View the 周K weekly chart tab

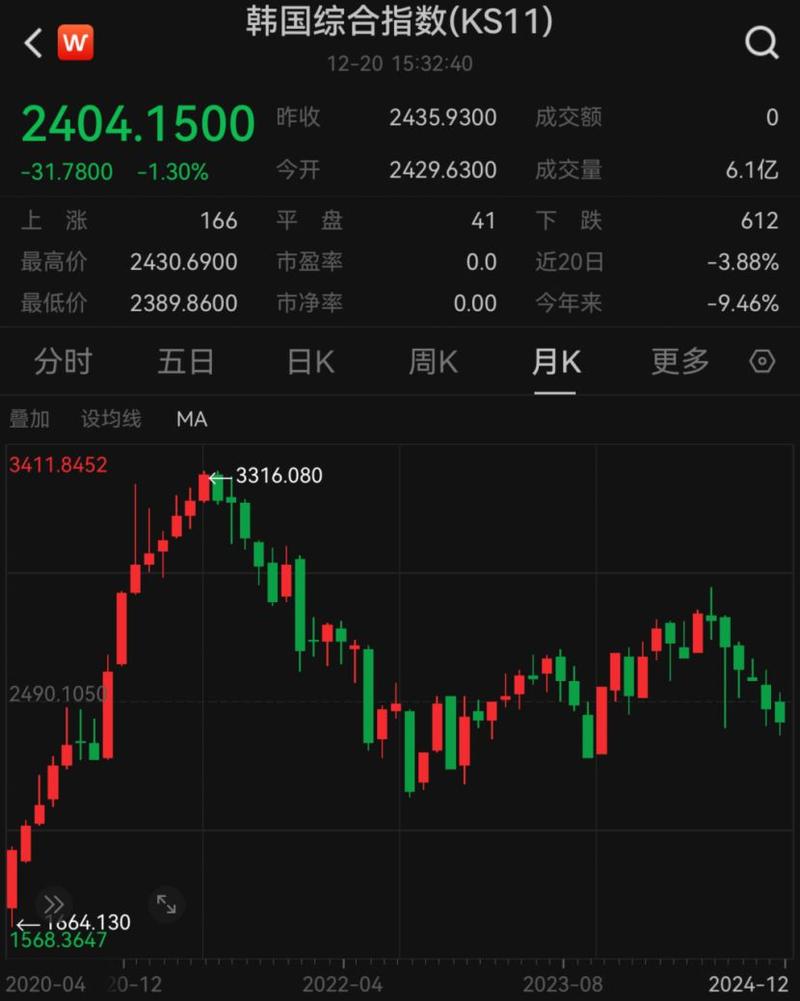coord(432,362)
